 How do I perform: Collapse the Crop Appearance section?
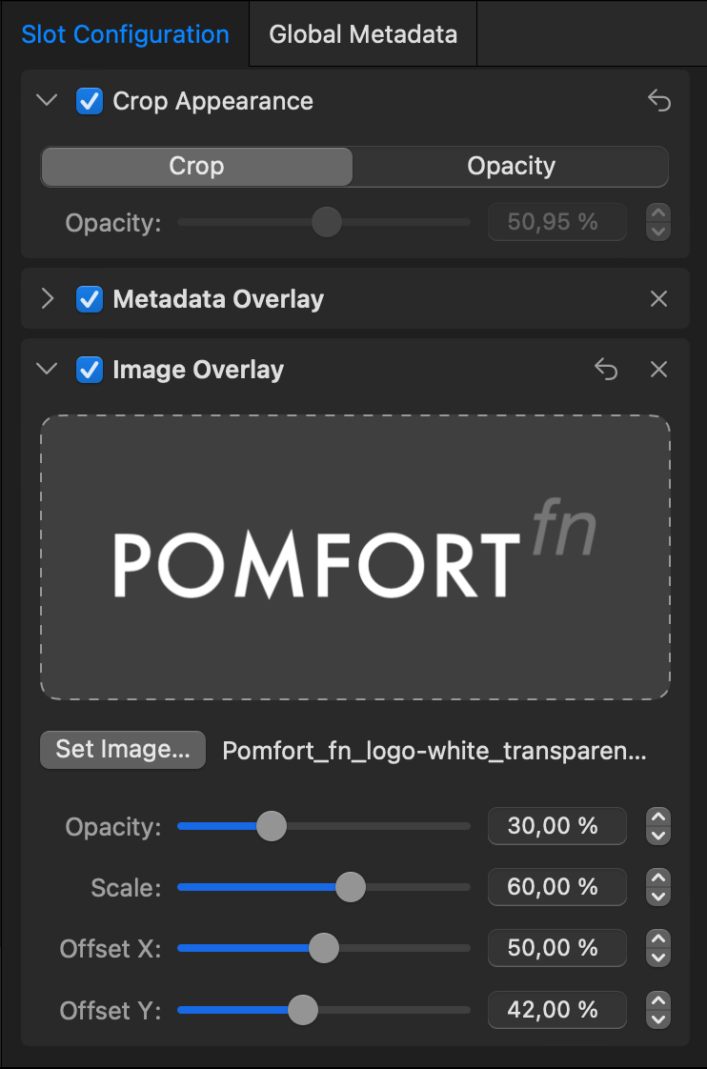pos(46,101)
